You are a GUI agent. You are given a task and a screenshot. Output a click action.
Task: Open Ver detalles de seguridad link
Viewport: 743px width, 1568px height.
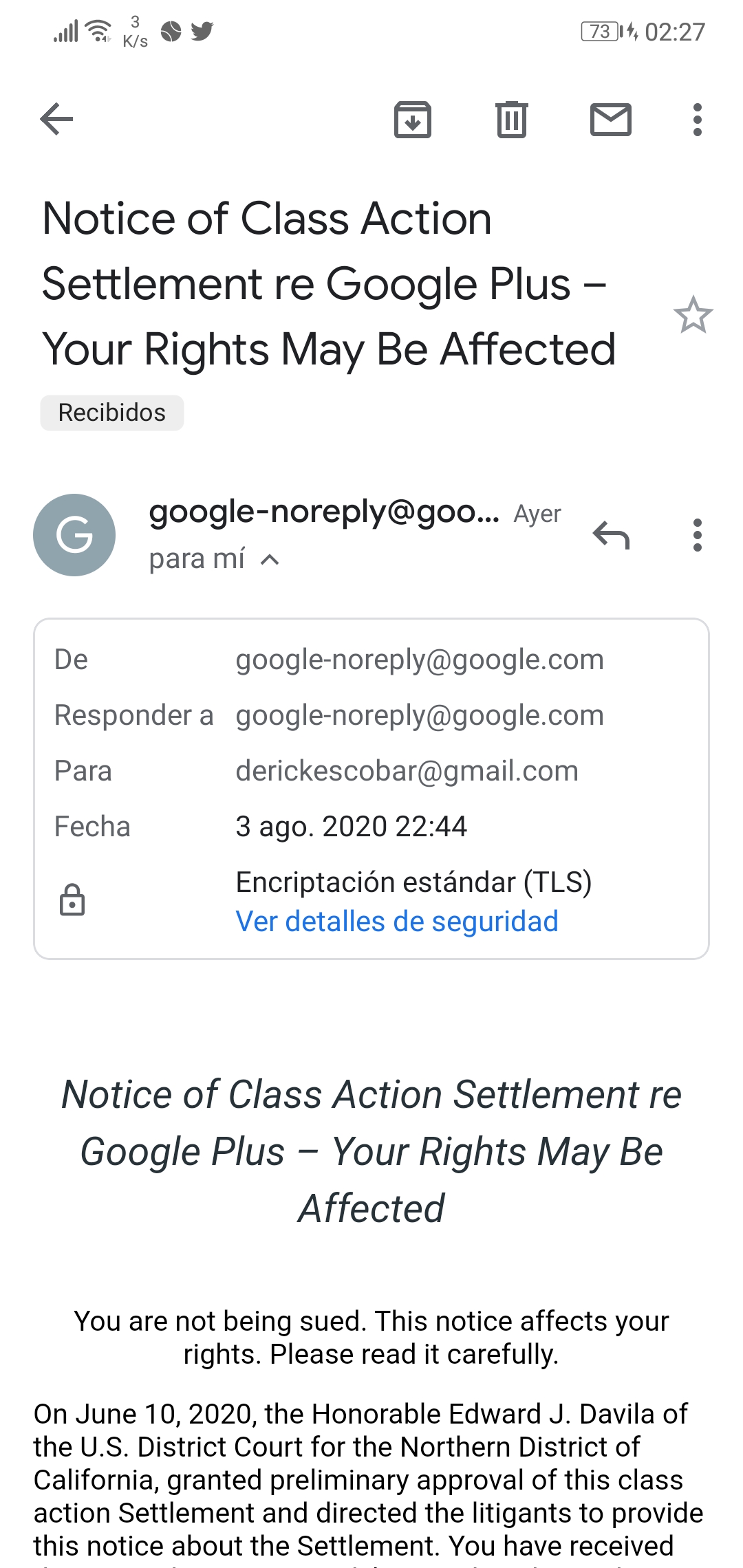tap(397, 922)
